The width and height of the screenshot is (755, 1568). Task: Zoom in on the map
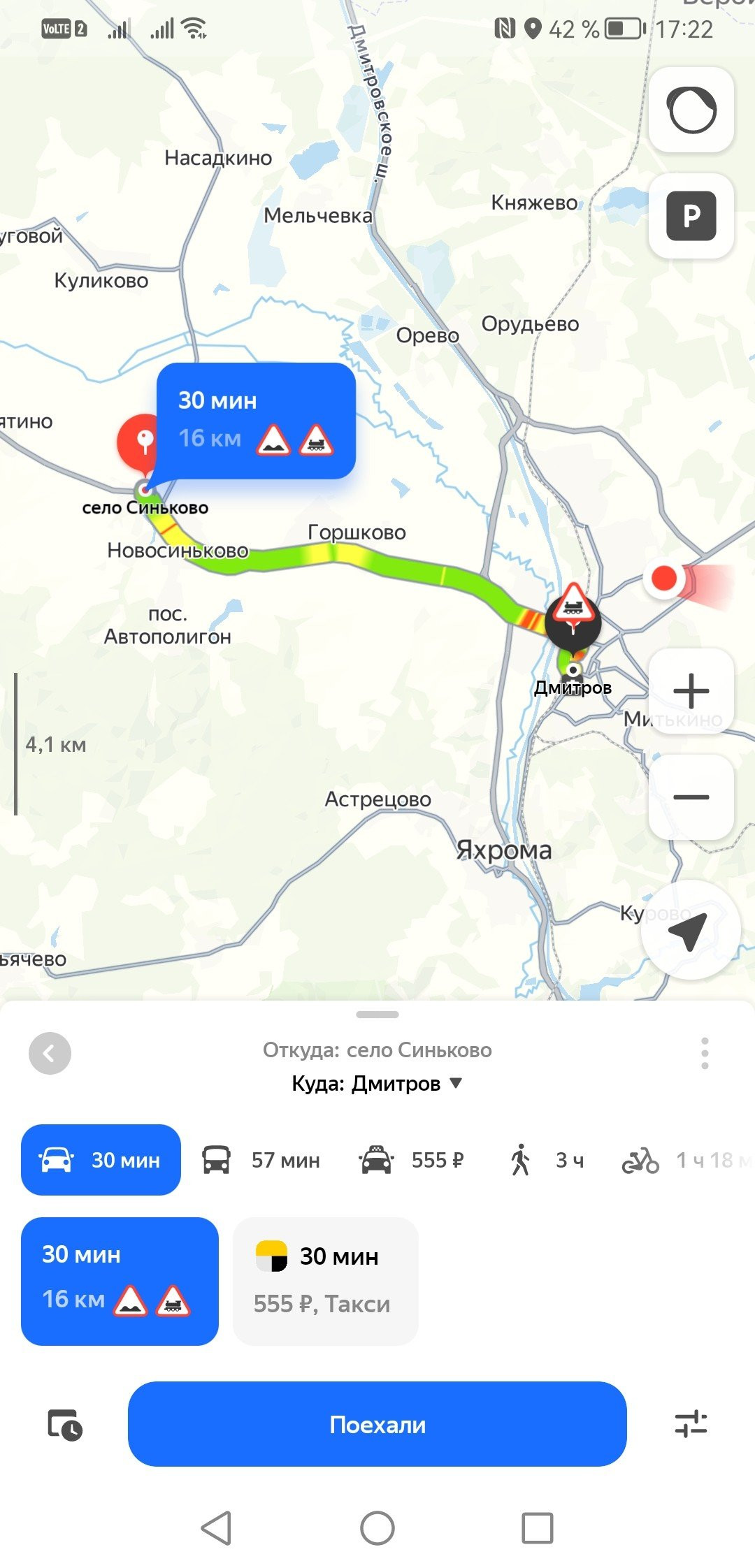[x=691, y=690]
